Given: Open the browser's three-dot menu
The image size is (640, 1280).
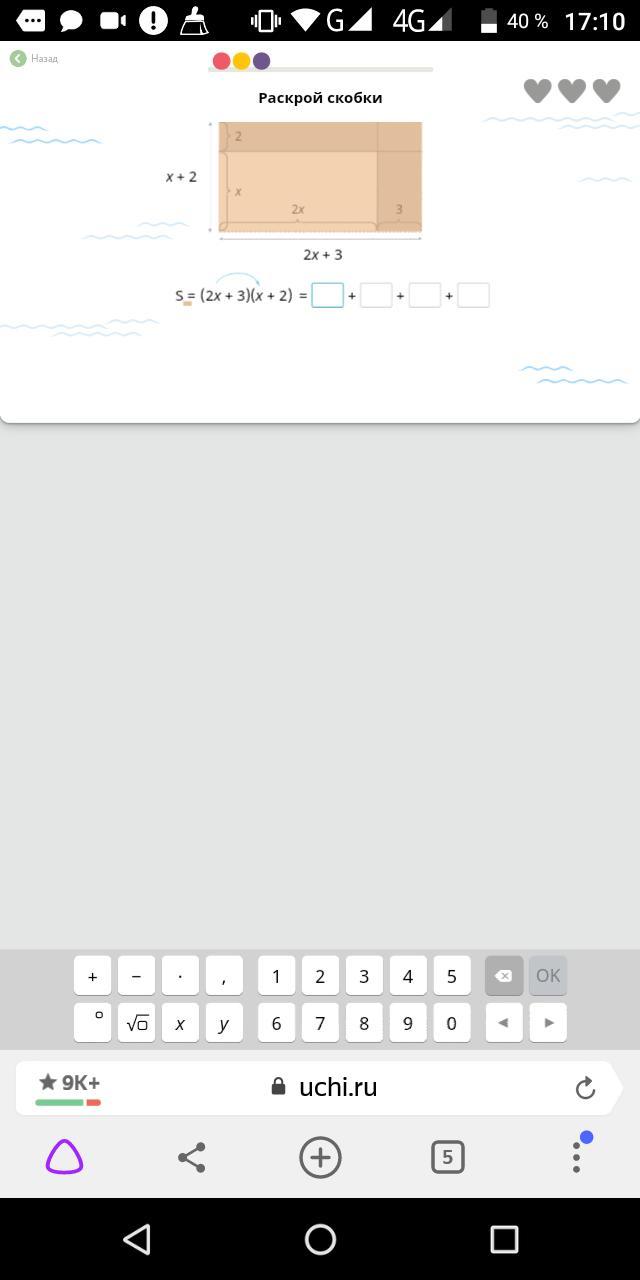Looking at the screenshot, I should [x=577, y=1156].
